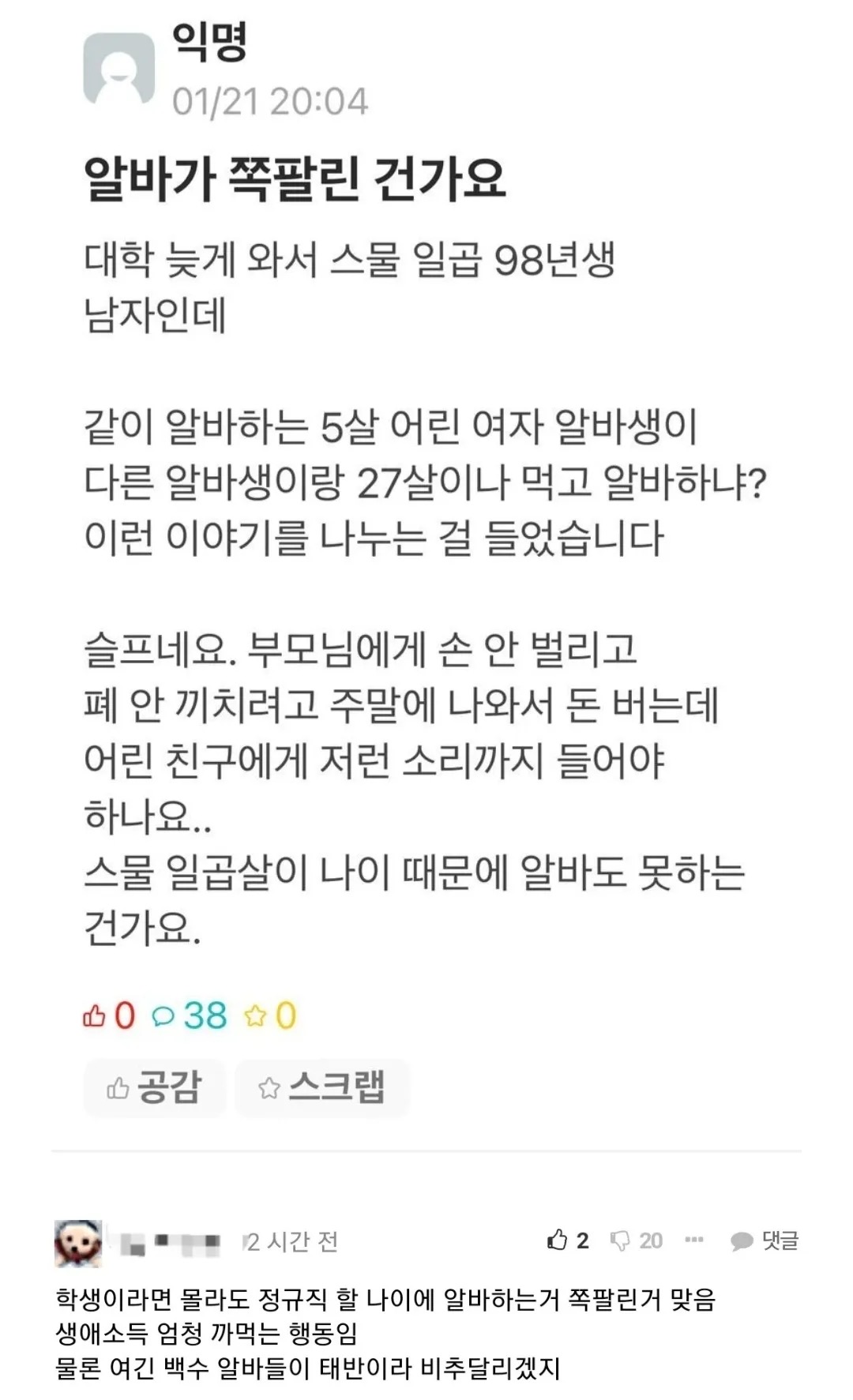Open the commenter's dog profile picture
This screenshot has width=853, height=1400.
pyautogui.click(x=77, y=1244)
